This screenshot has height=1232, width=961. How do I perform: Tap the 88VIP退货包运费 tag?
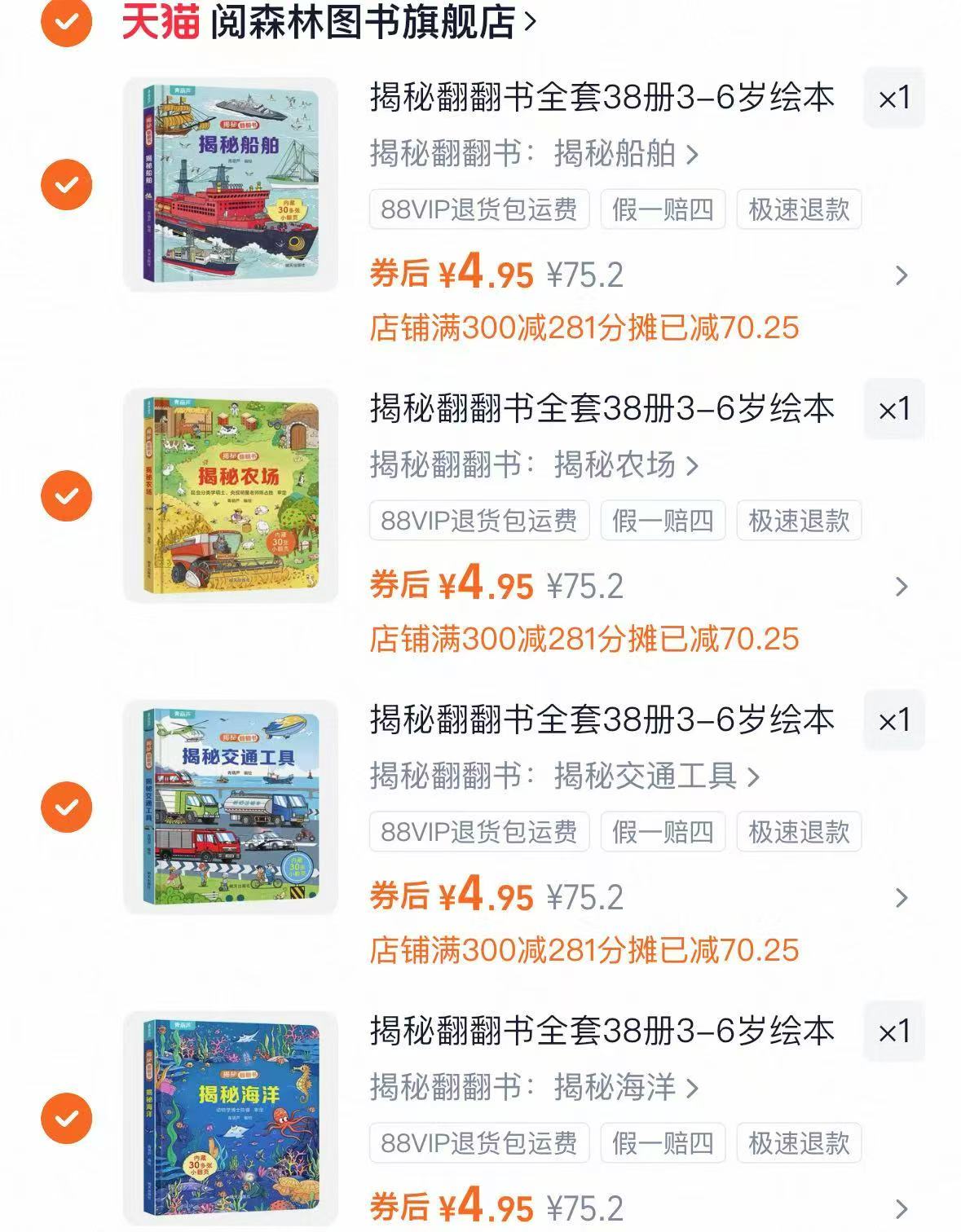(x=480, y=209)
